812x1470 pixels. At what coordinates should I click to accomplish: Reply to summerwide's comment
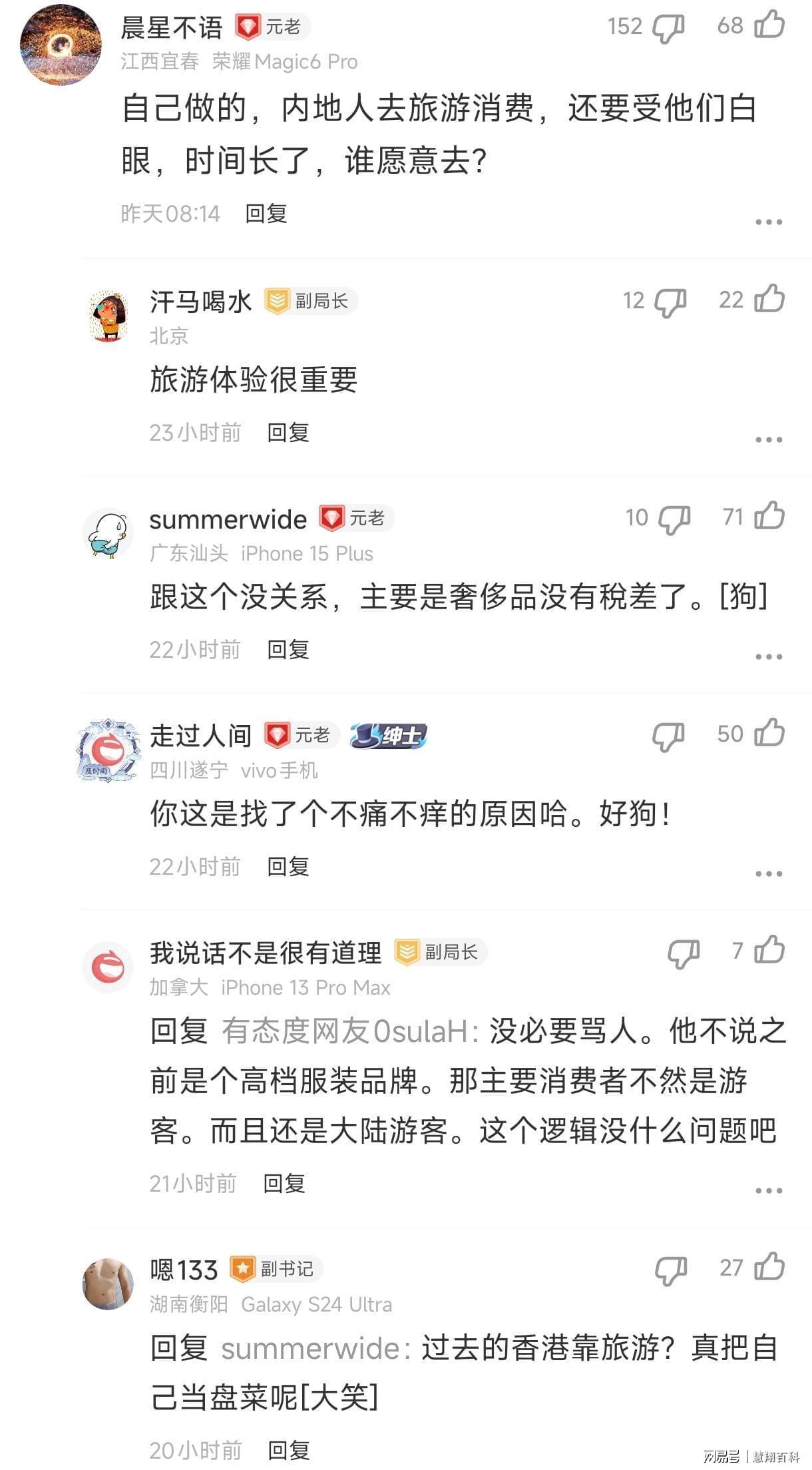pos(288,650)
